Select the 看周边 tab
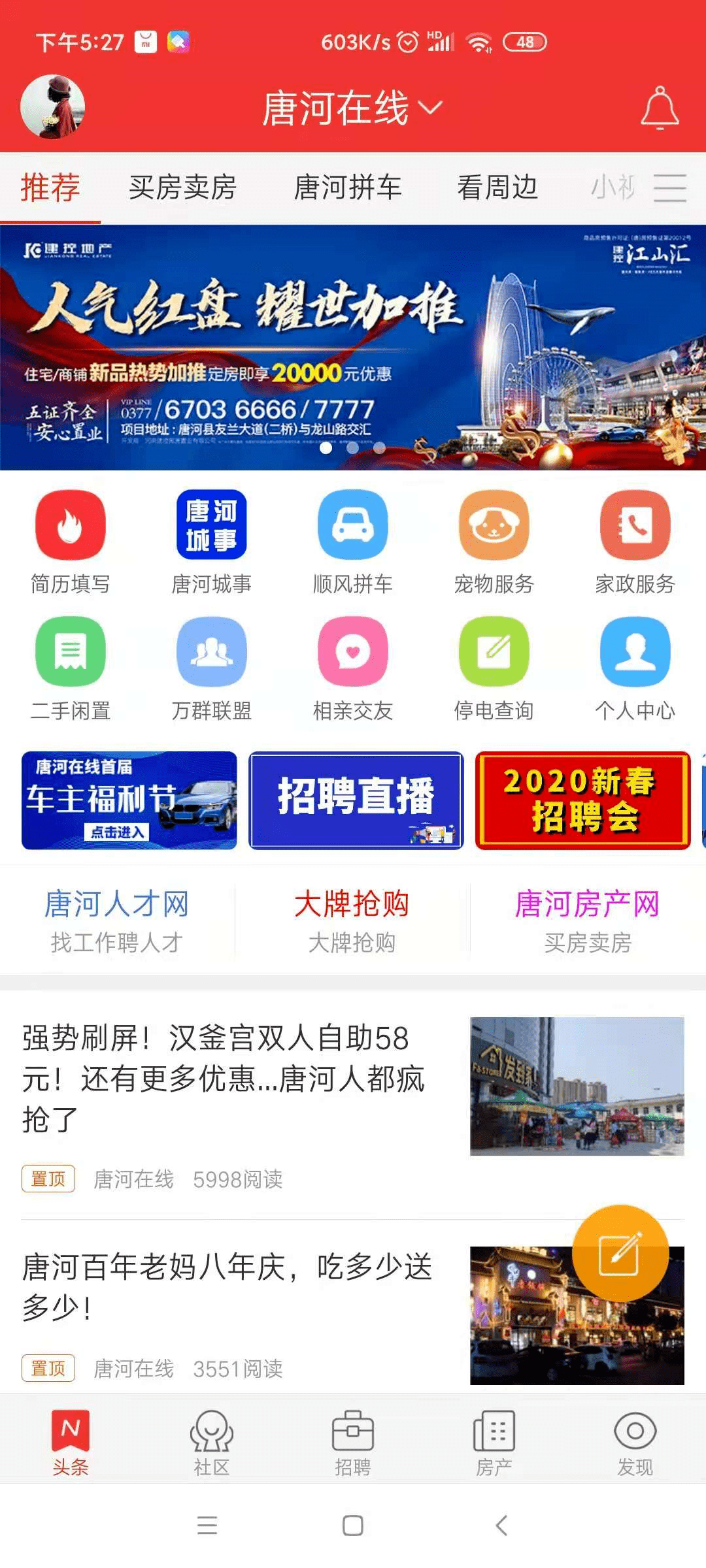 [x=497, y=188]
